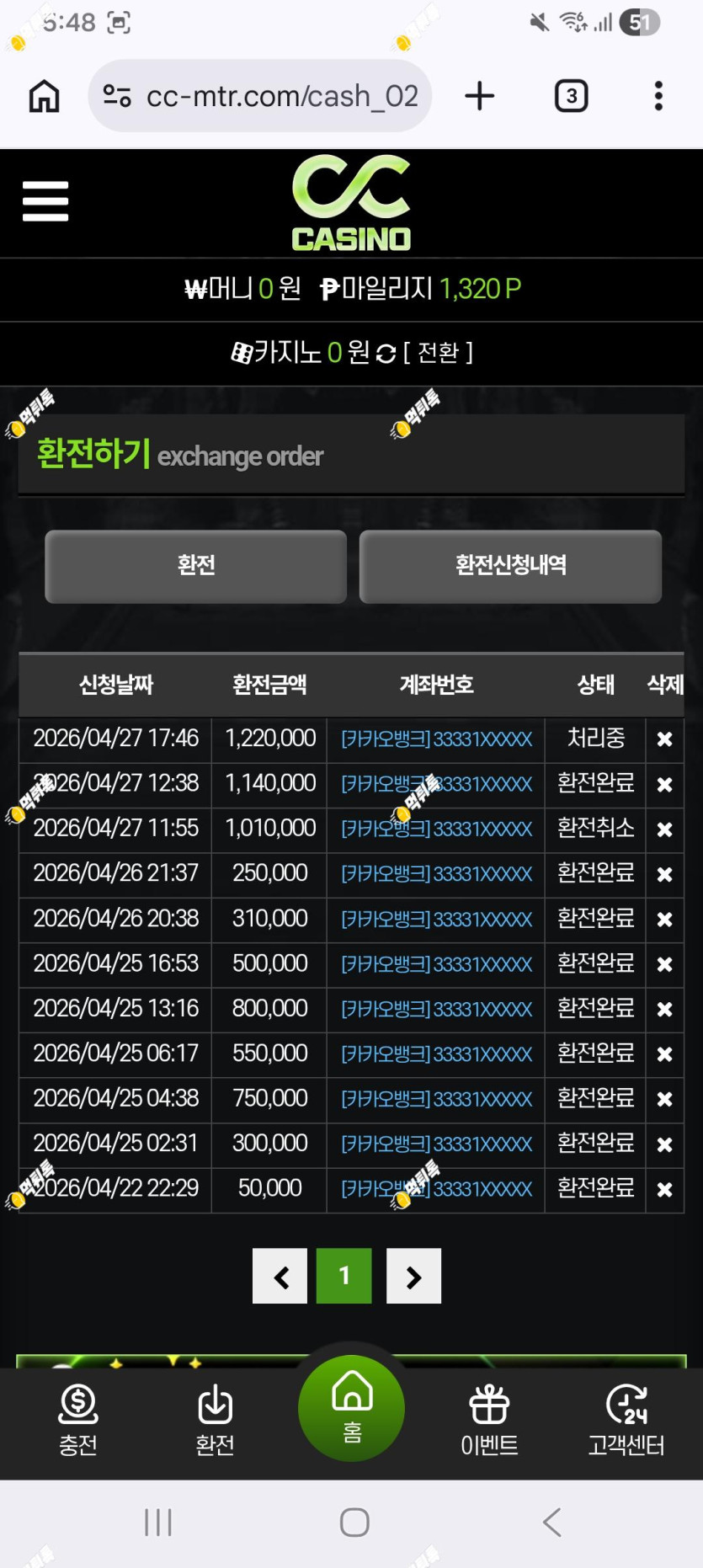This screenshot has height=1568, width=703.
Task: View the open tabs switcher
Action: (572, 96)
